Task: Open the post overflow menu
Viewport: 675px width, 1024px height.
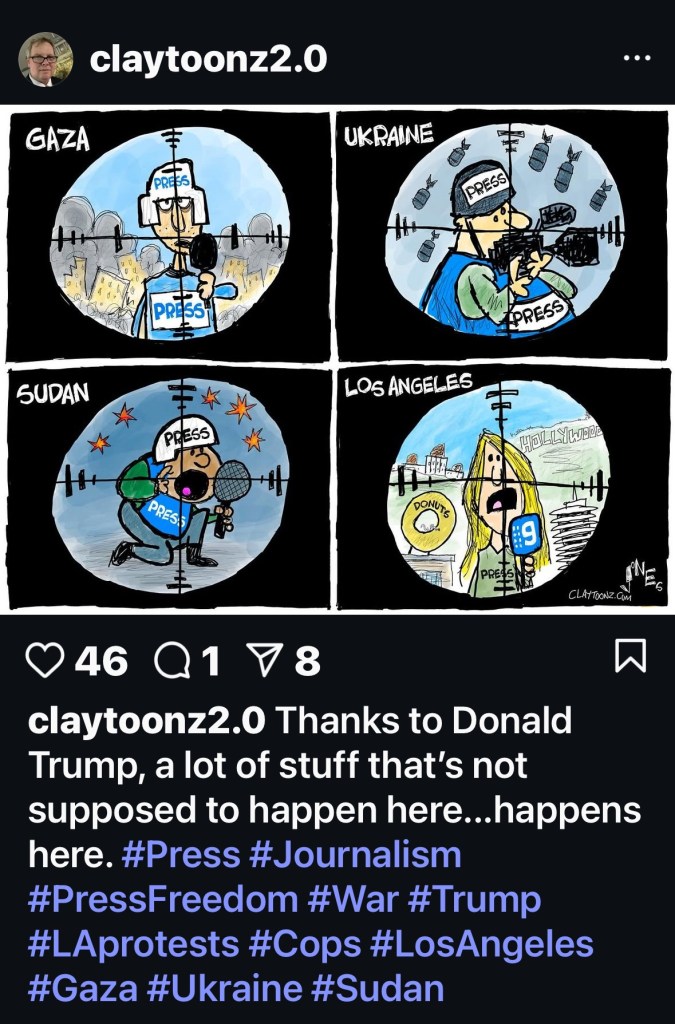Action: [x=636, y=59]
